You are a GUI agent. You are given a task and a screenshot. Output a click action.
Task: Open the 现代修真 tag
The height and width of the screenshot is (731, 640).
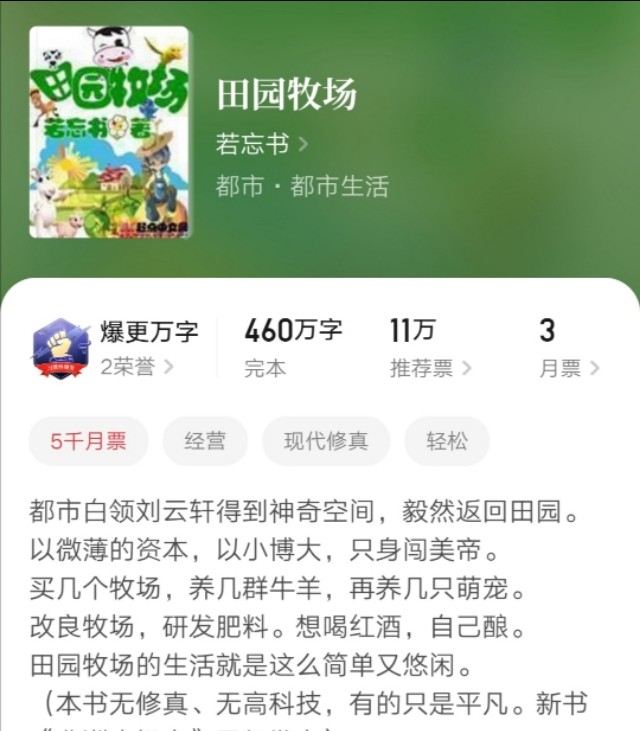pos(326,441)
